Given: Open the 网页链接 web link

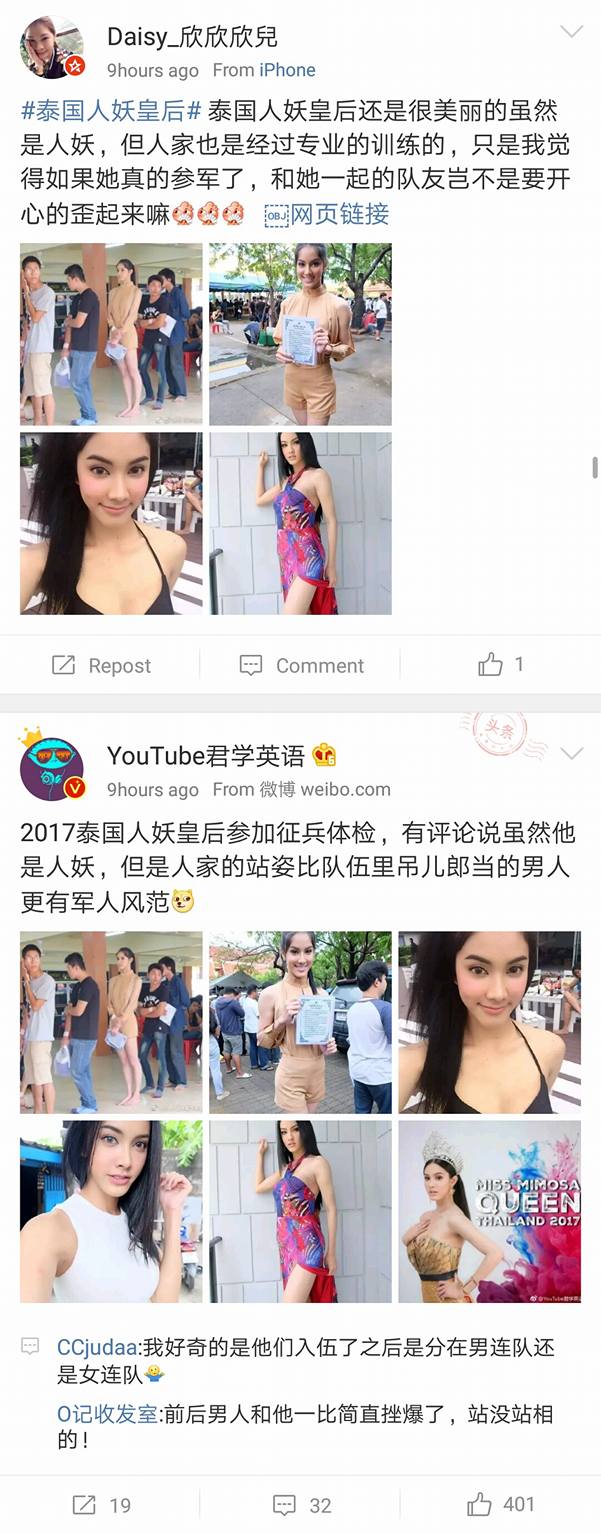Looking at the screenshot, I should tap(329, 214).
